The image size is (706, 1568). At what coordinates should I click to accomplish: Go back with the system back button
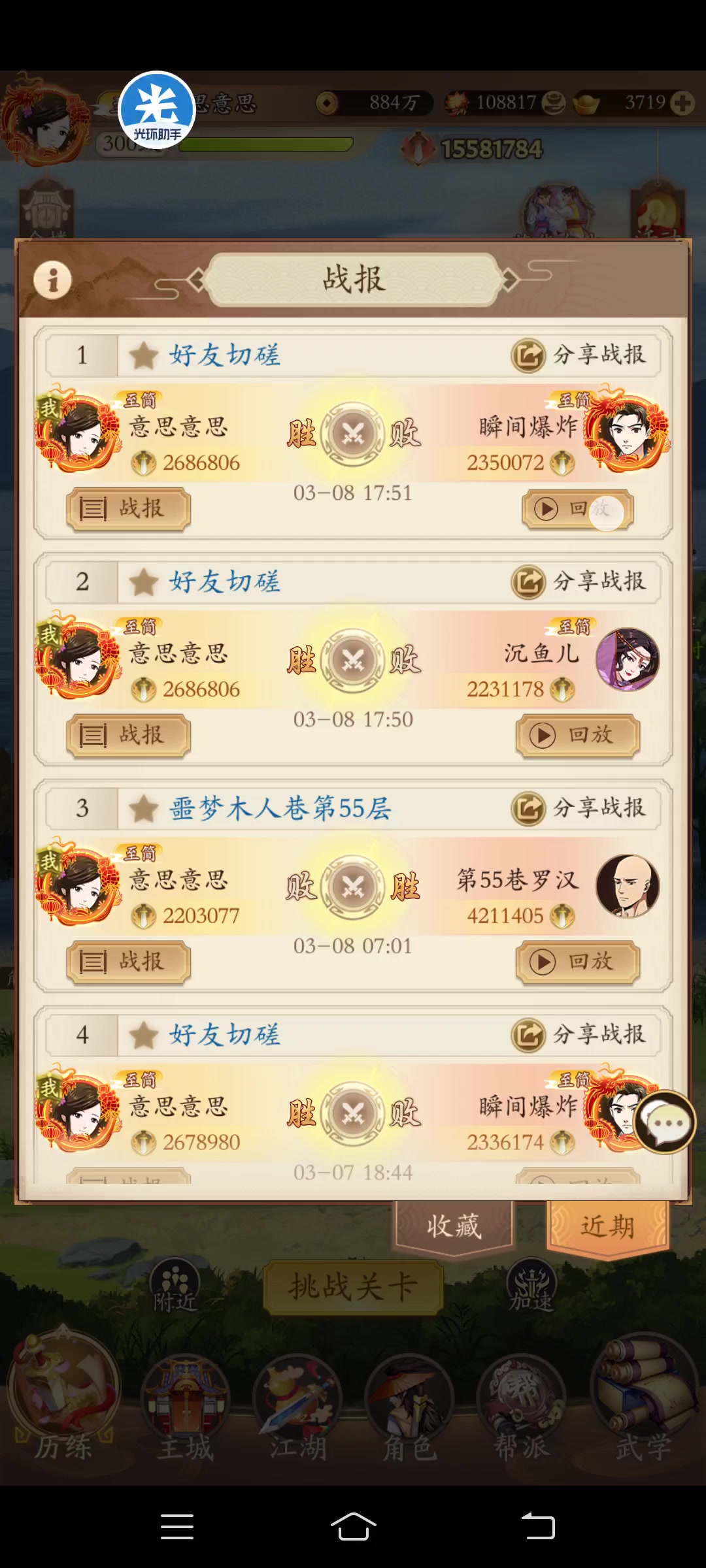537,1527
